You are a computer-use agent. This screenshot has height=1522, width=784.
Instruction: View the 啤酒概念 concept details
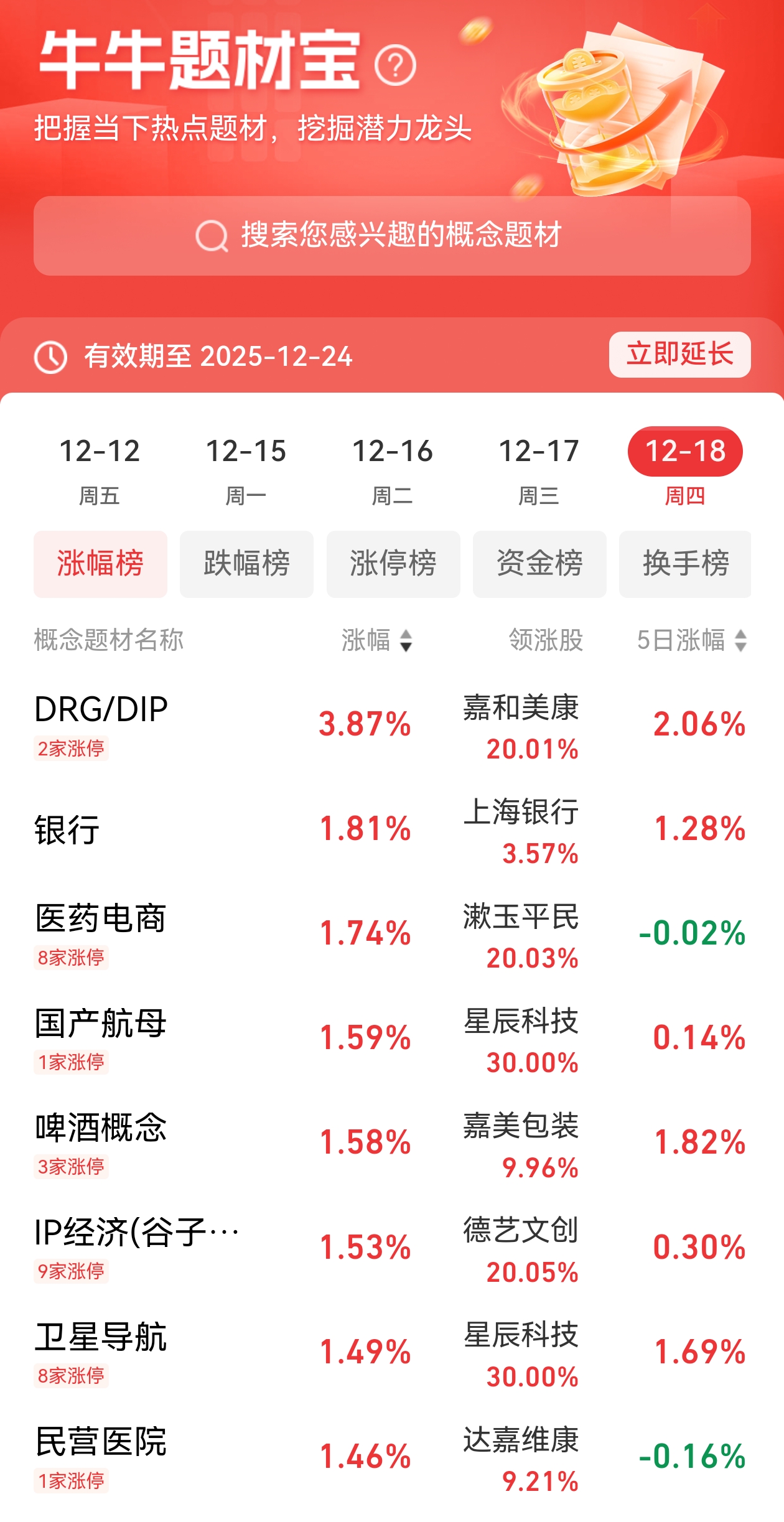pyautogui.click(x=101, y=1128)
